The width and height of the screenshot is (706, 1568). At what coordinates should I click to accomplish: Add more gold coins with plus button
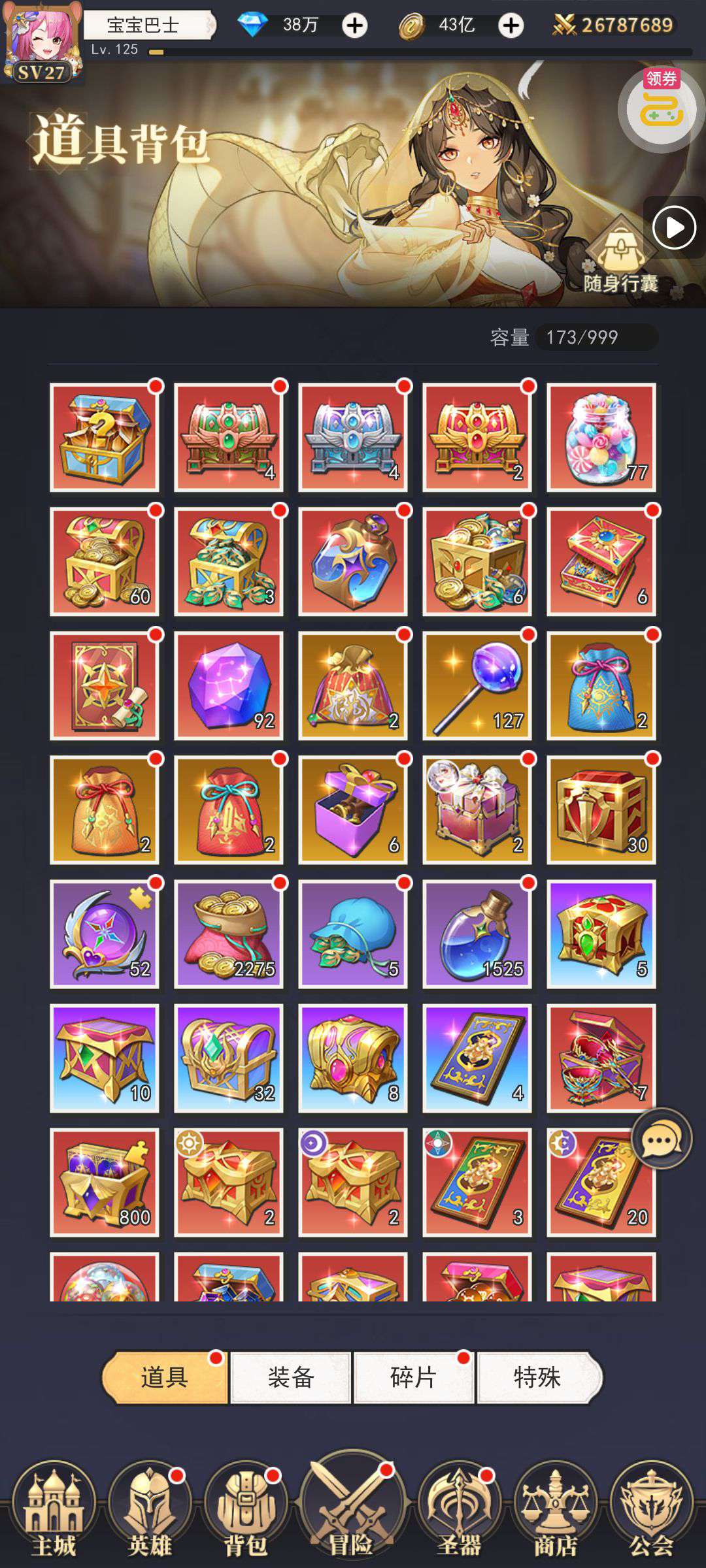point(511,25)
